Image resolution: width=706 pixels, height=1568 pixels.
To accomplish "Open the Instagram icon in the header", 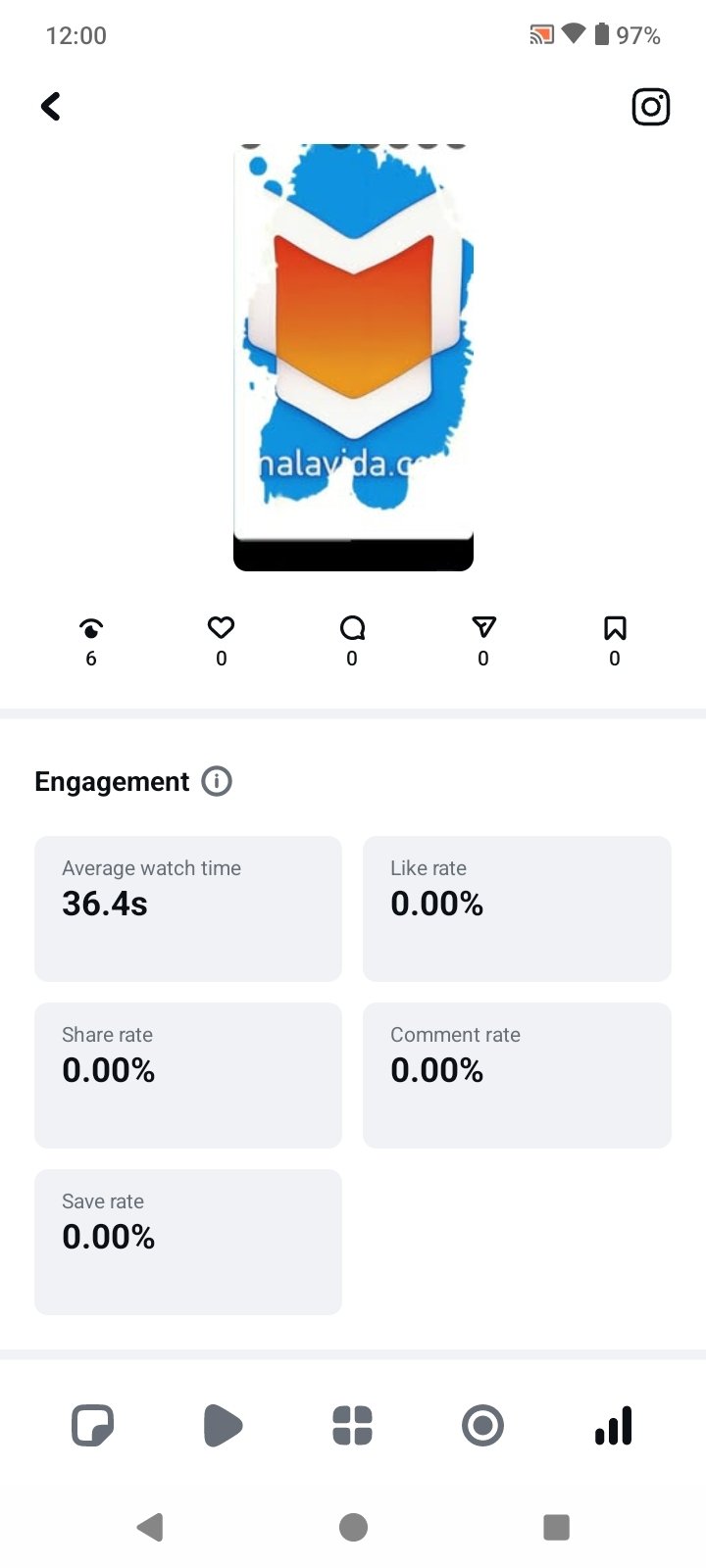I will (650, 107).
